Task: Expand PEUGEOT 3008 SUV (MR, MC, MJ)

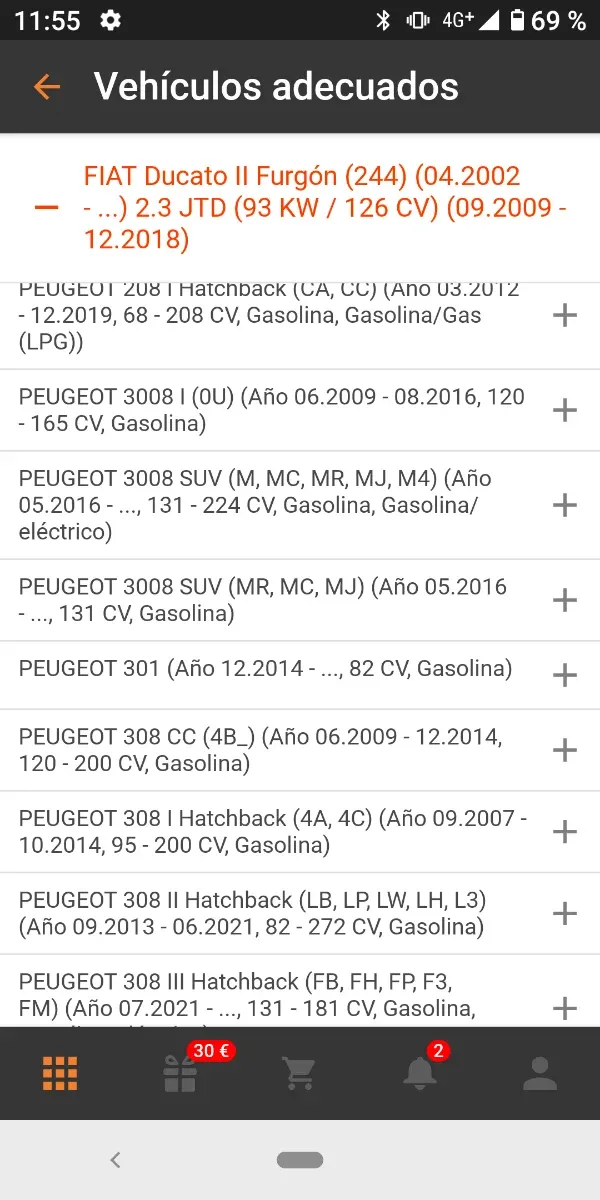Action: pyautogui.click(x=565, y=600)
